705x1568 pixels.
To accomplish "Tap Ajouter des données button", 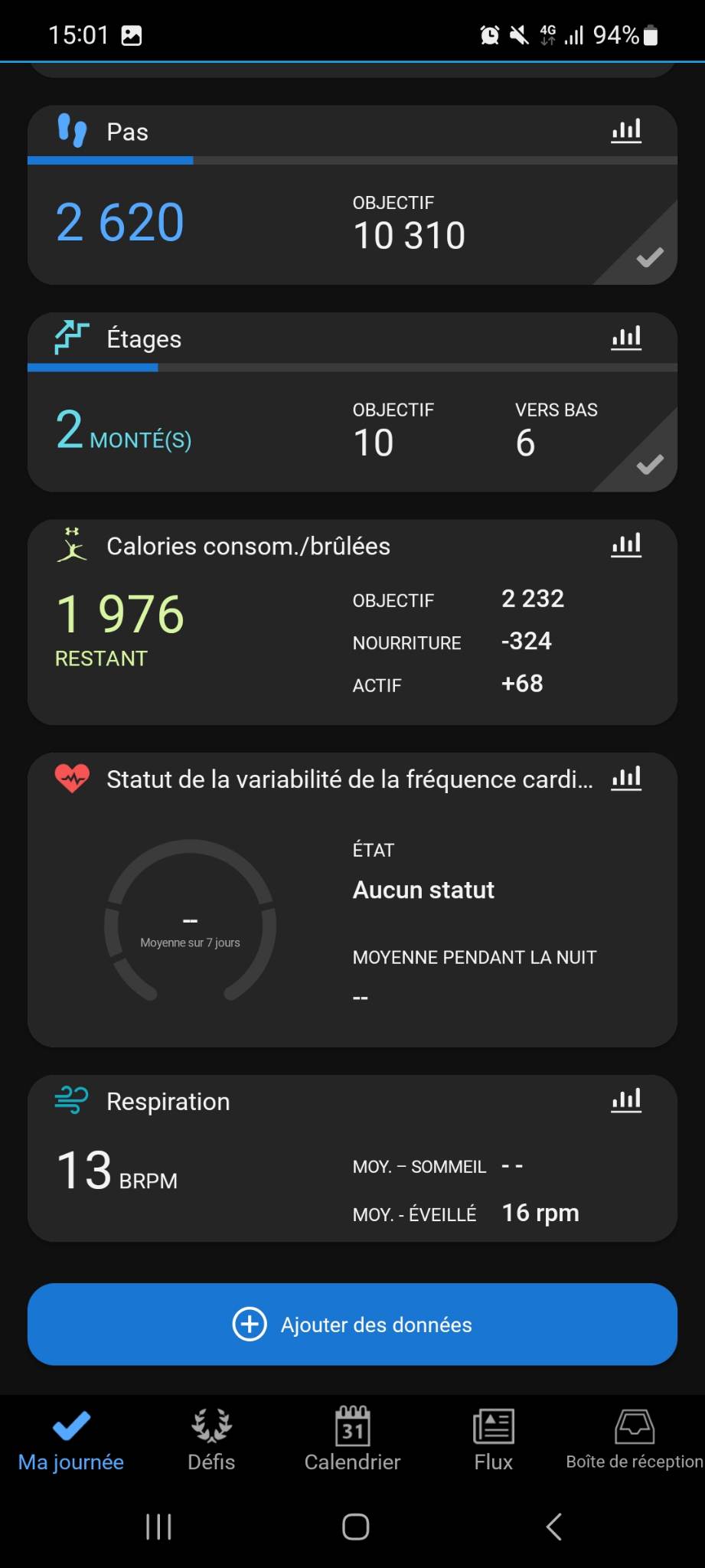I will click(x=352, y=1324).
